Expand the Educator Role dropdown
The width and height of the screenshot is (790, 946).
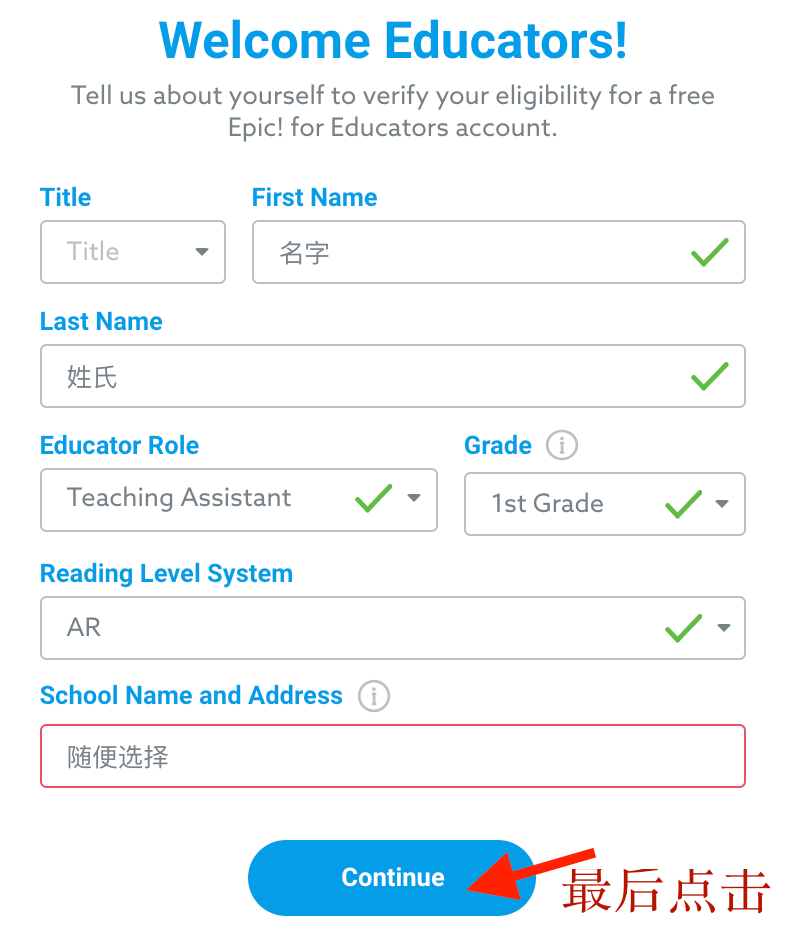click(238, 498)
